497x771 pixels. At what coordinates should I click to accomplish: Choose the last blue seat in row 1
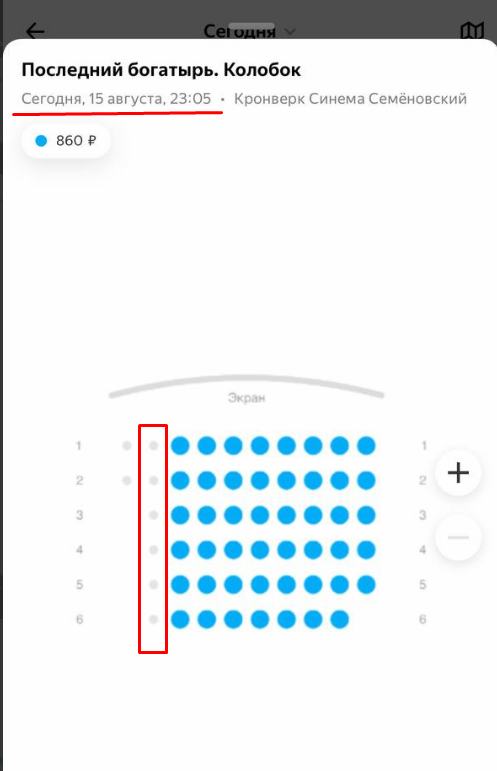[366, 445]
